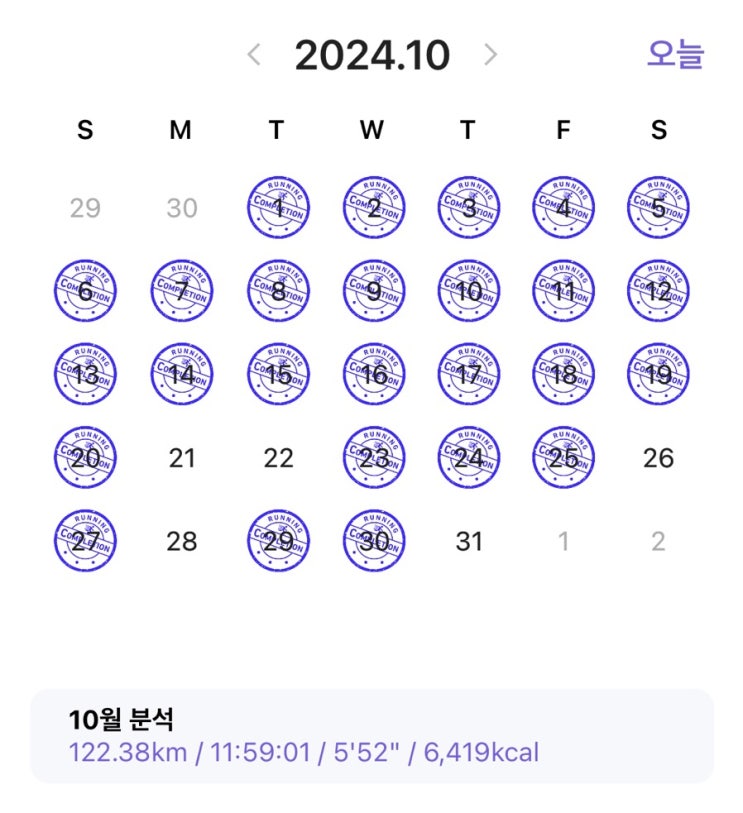Choose October 10 in the calendar
The image size is (743, 813).
tap(469, 291)
